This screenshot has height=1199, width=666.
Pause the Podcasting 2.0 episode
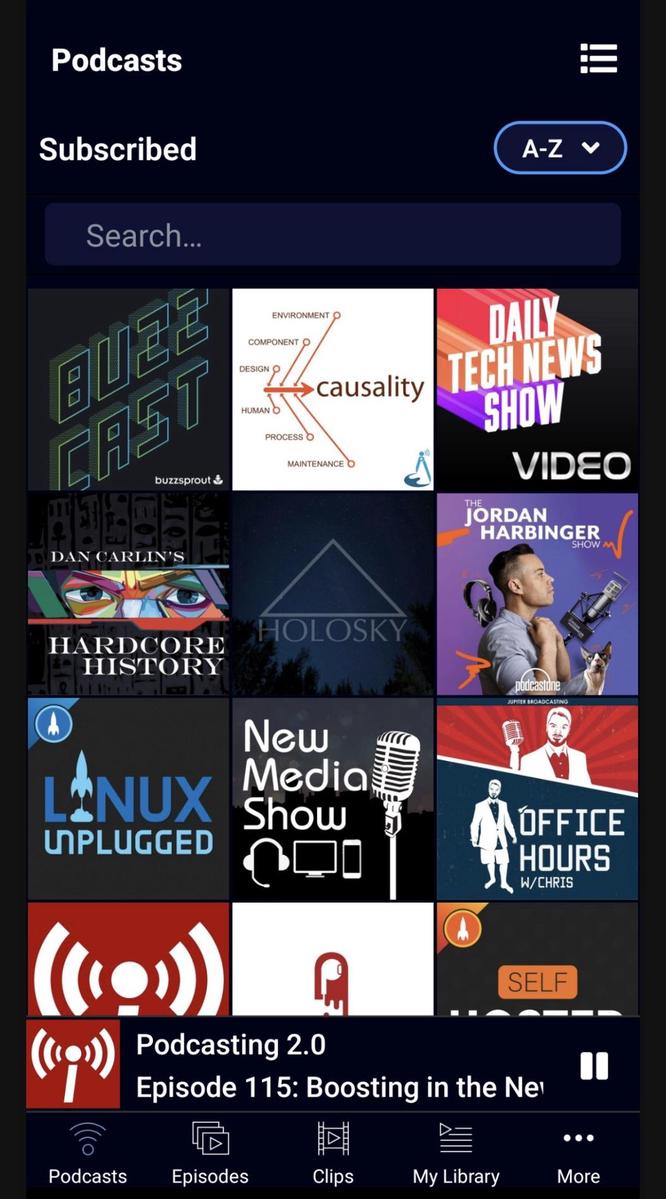594,1065
